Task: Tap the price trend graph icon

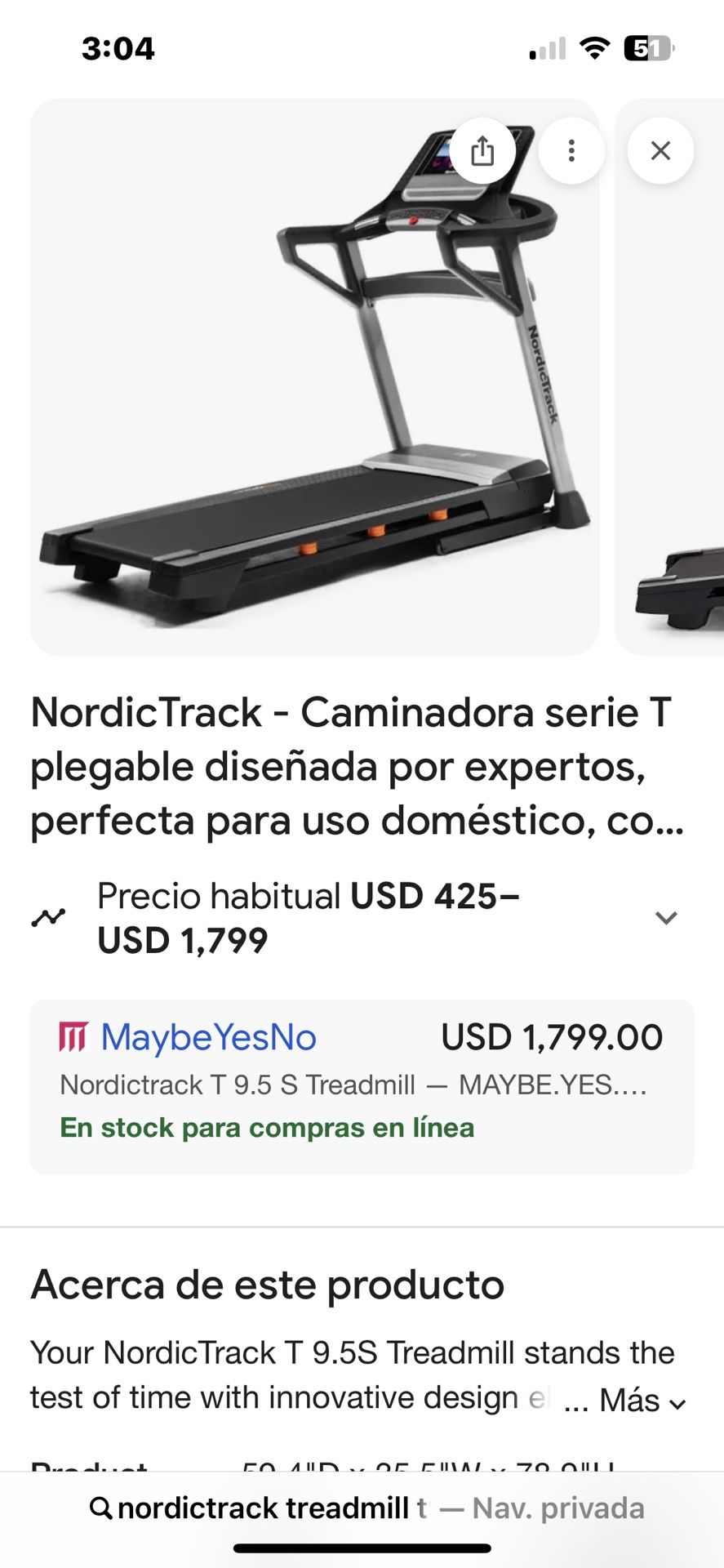Action: pos(47,915)
